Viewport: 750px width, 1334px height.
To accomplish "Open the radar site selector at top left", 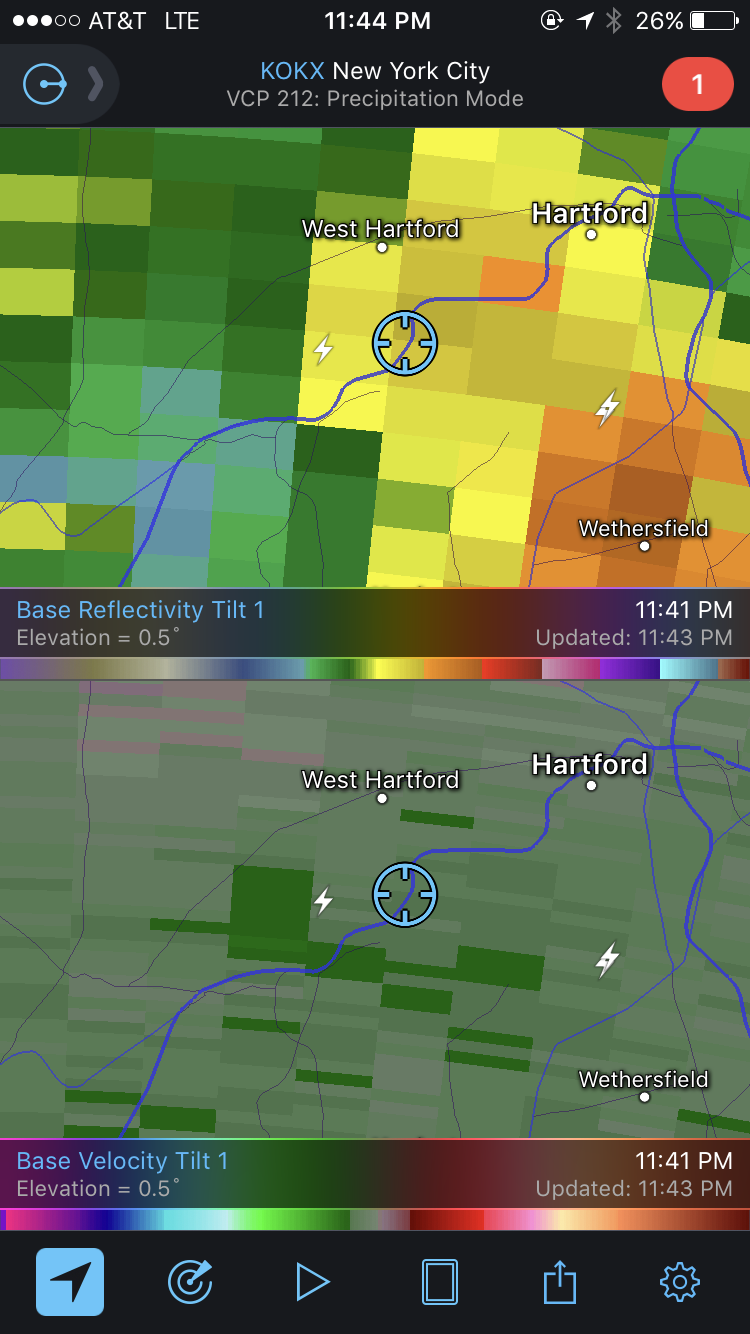I will click(60, 86).
